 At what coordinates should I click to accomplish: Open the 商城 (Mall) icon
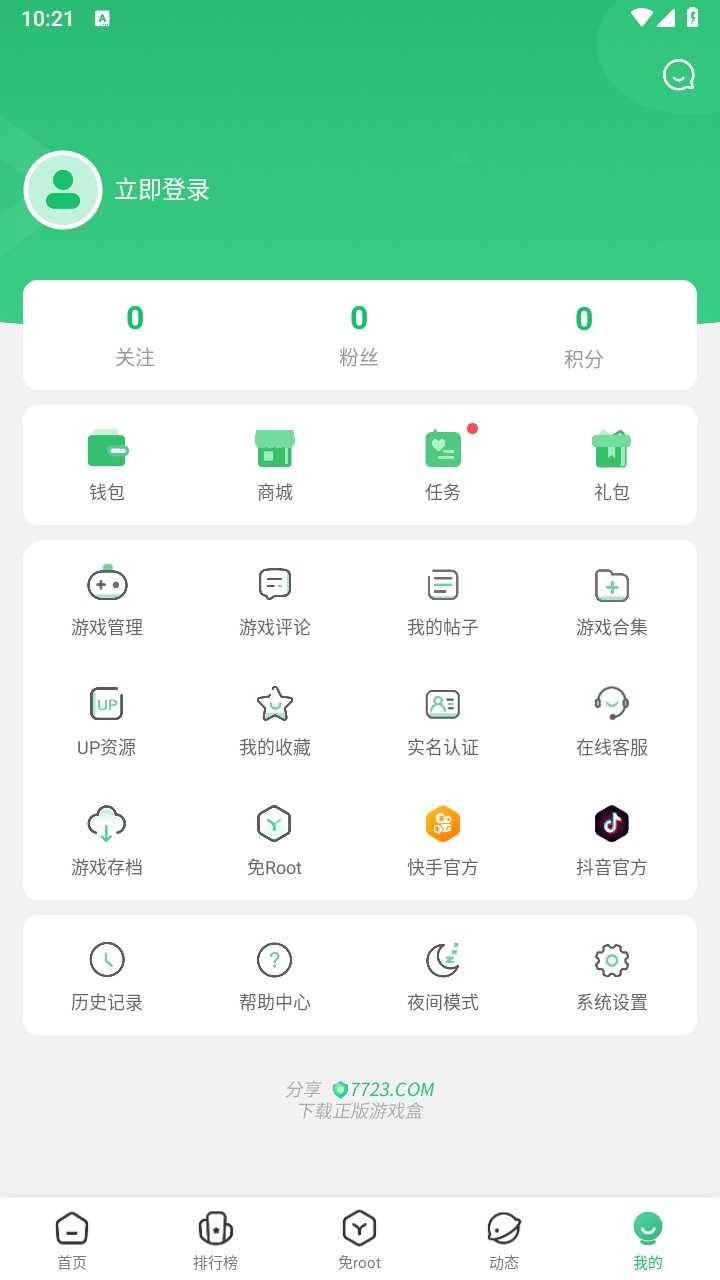pos(274,463)
